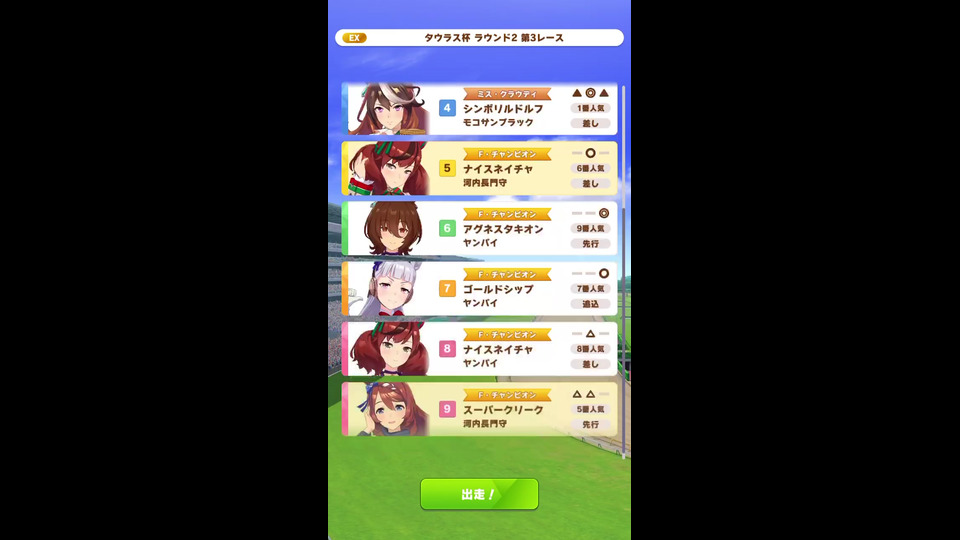Tap the 出走! start race button
This screenshot has height=540, width=960.
coord(479,494)
